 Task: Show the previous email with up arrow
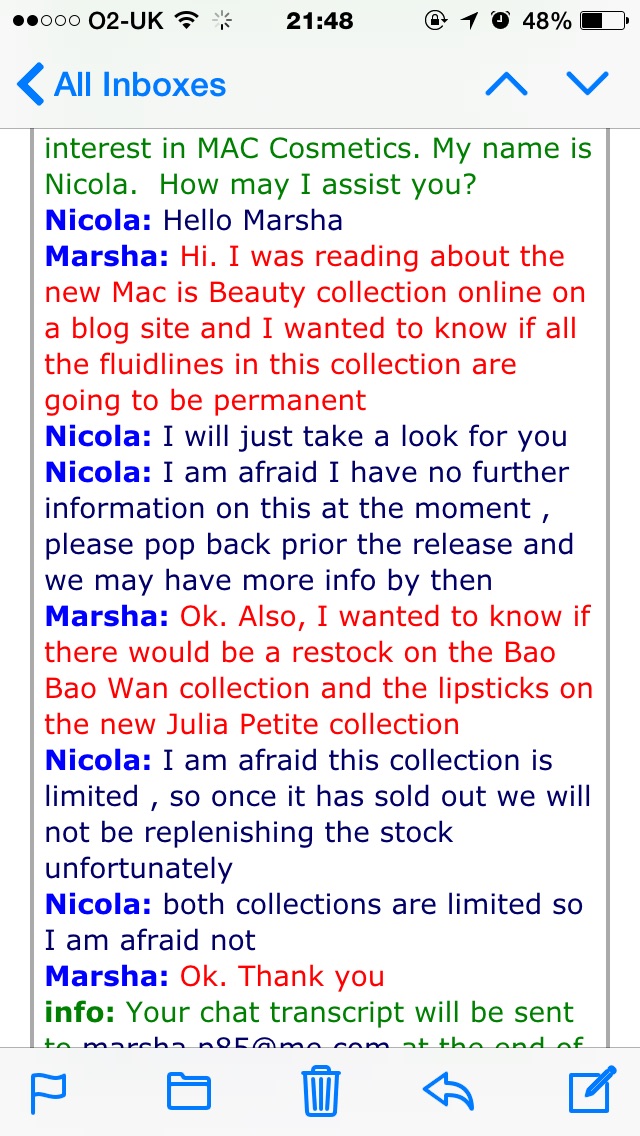tap(506, 83)
